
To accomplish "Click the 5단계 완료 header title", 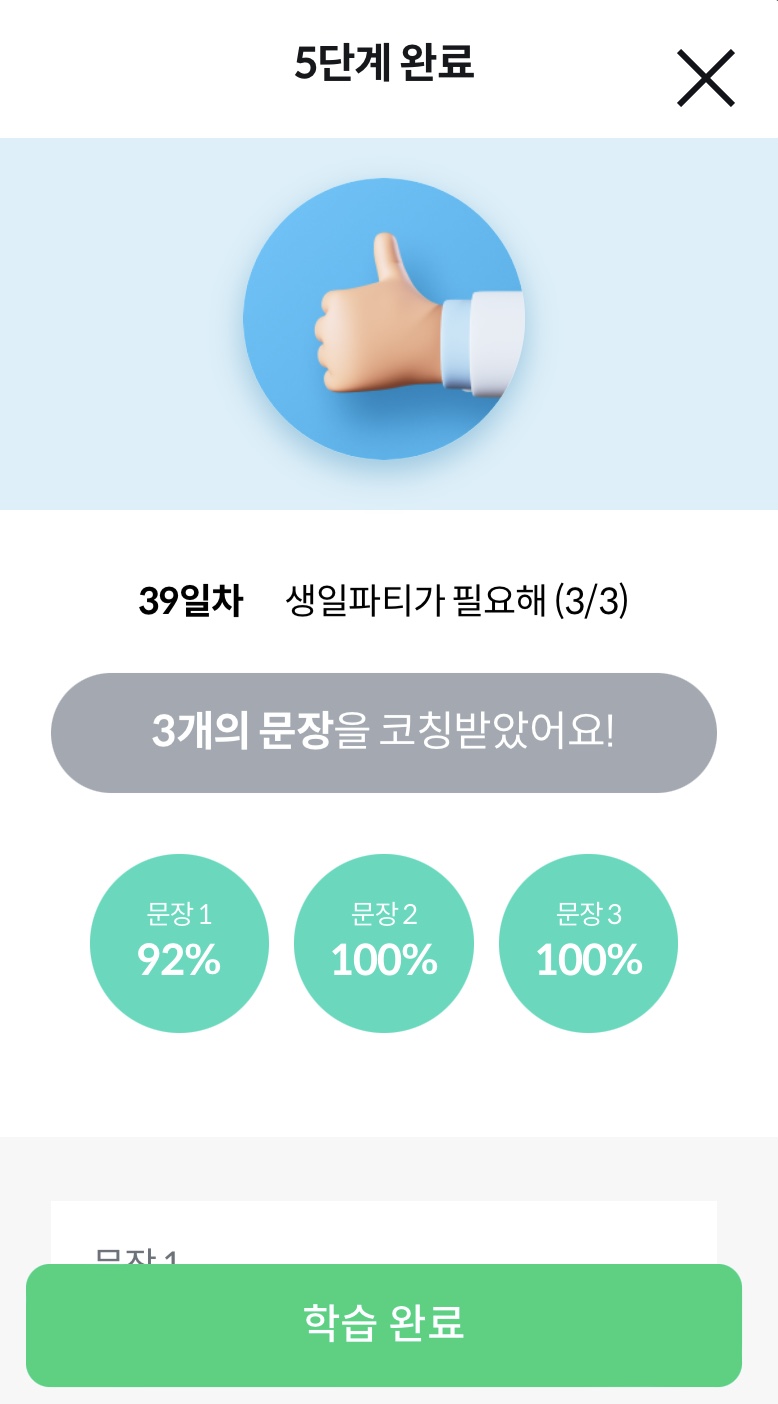I will (x=384, y=60).
